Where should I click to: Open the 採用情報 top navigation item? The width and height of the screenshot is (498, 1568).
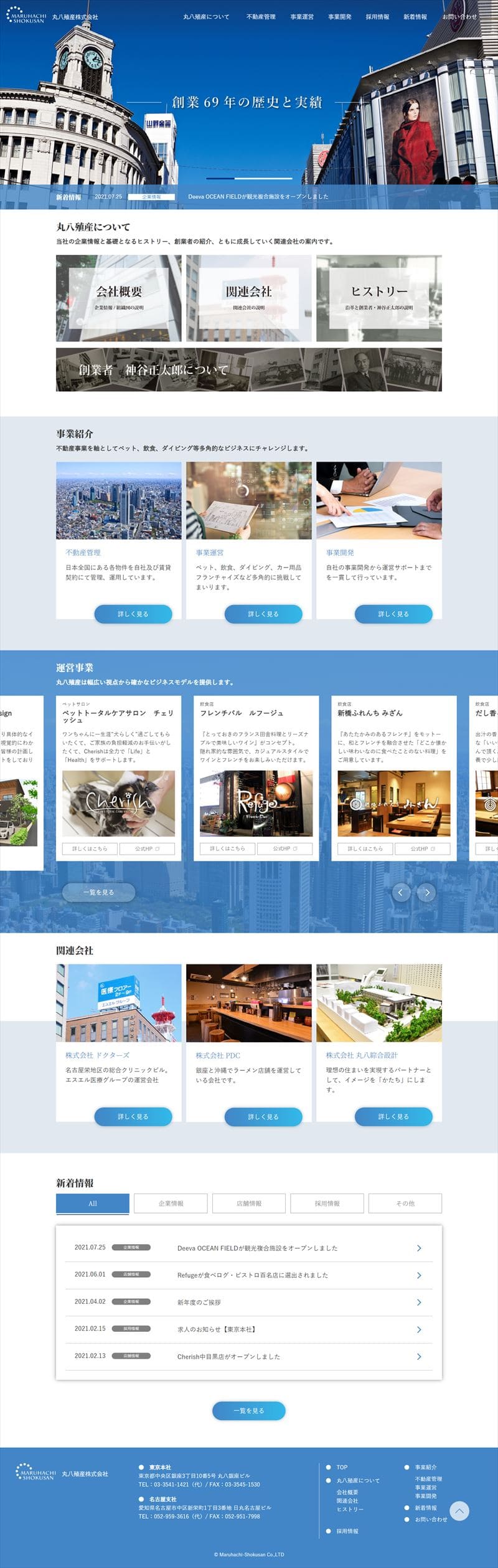[377, 17]
